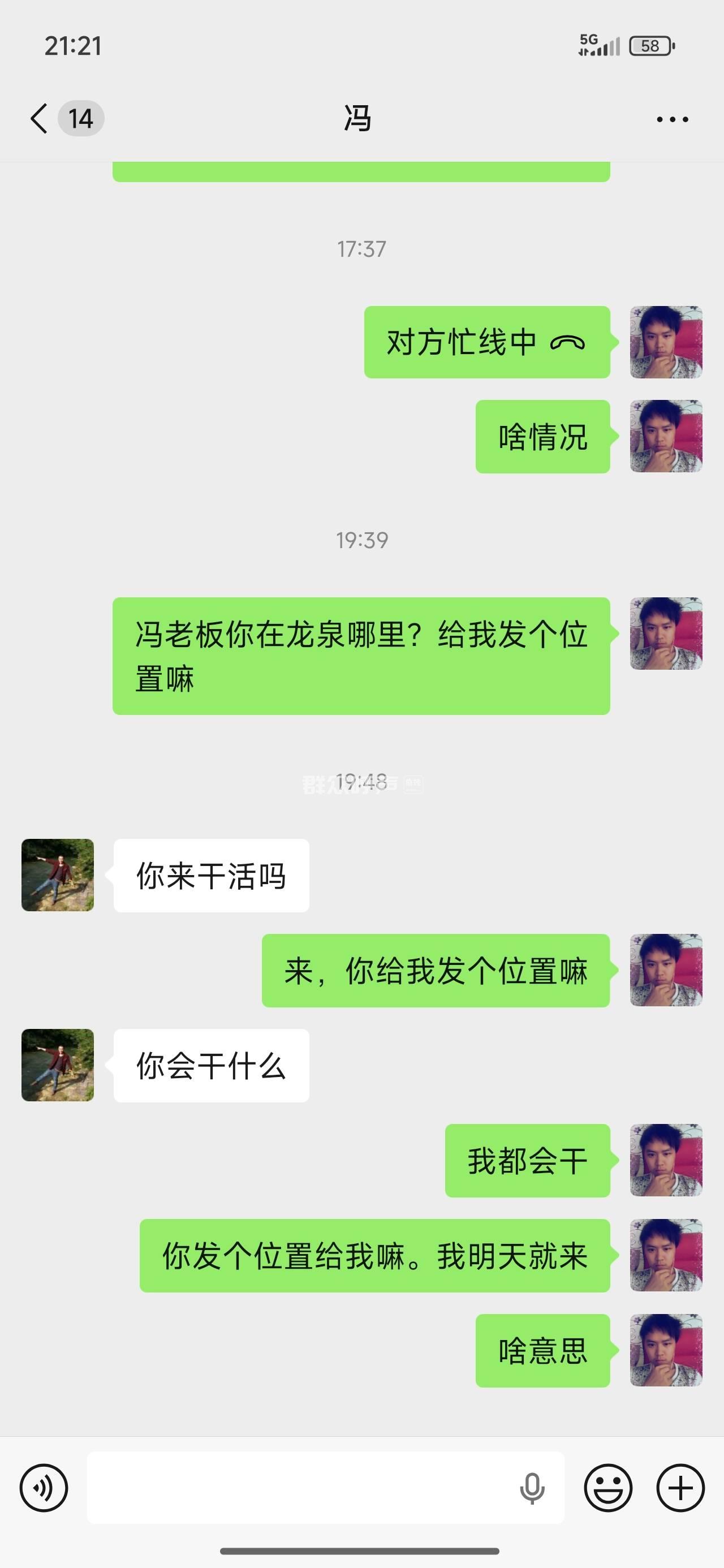Go back to the chat list
This screenshot has width=724, height=1568.
point(40,118)
